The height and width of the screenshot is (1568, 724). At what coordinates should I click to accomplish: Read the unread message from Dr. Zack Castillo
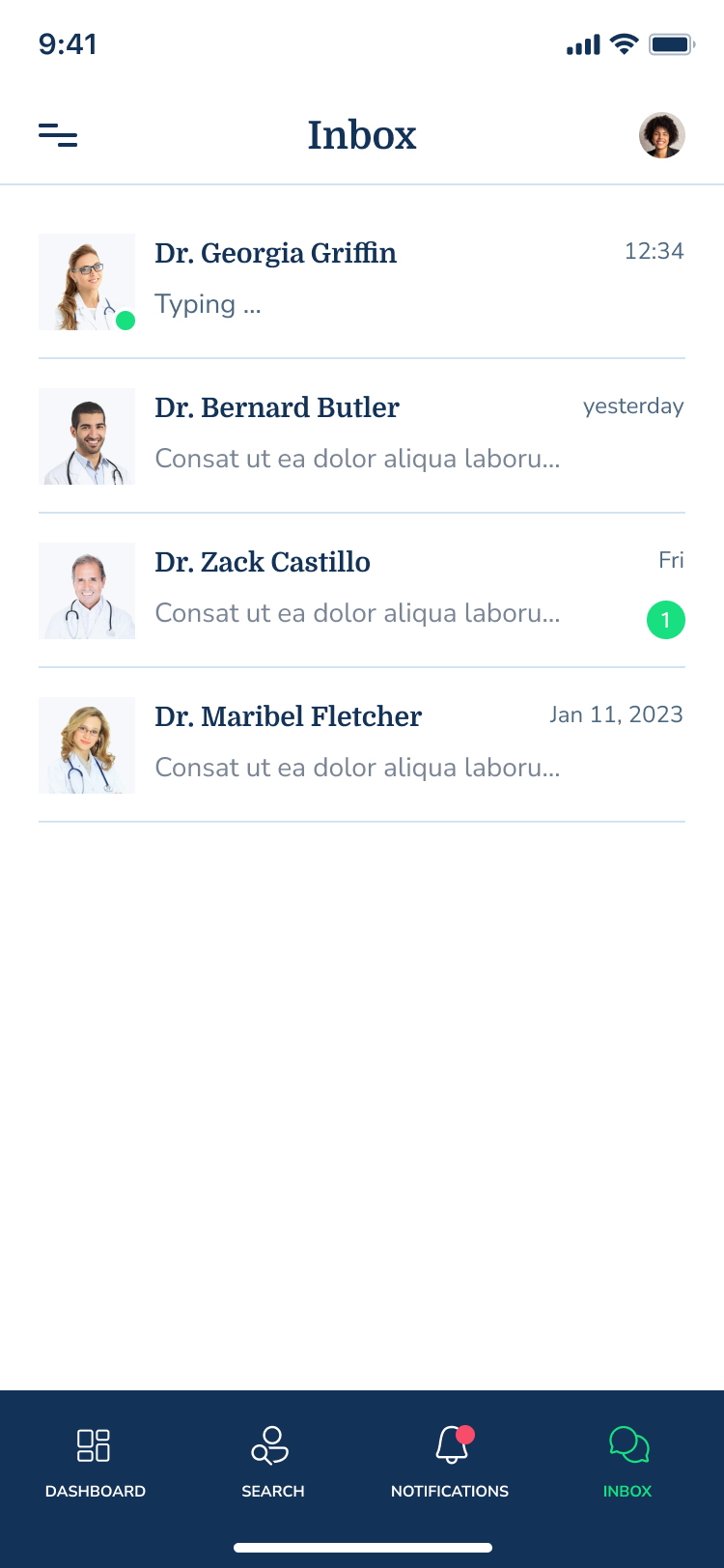pyautogui.click(x=362, y=590)
